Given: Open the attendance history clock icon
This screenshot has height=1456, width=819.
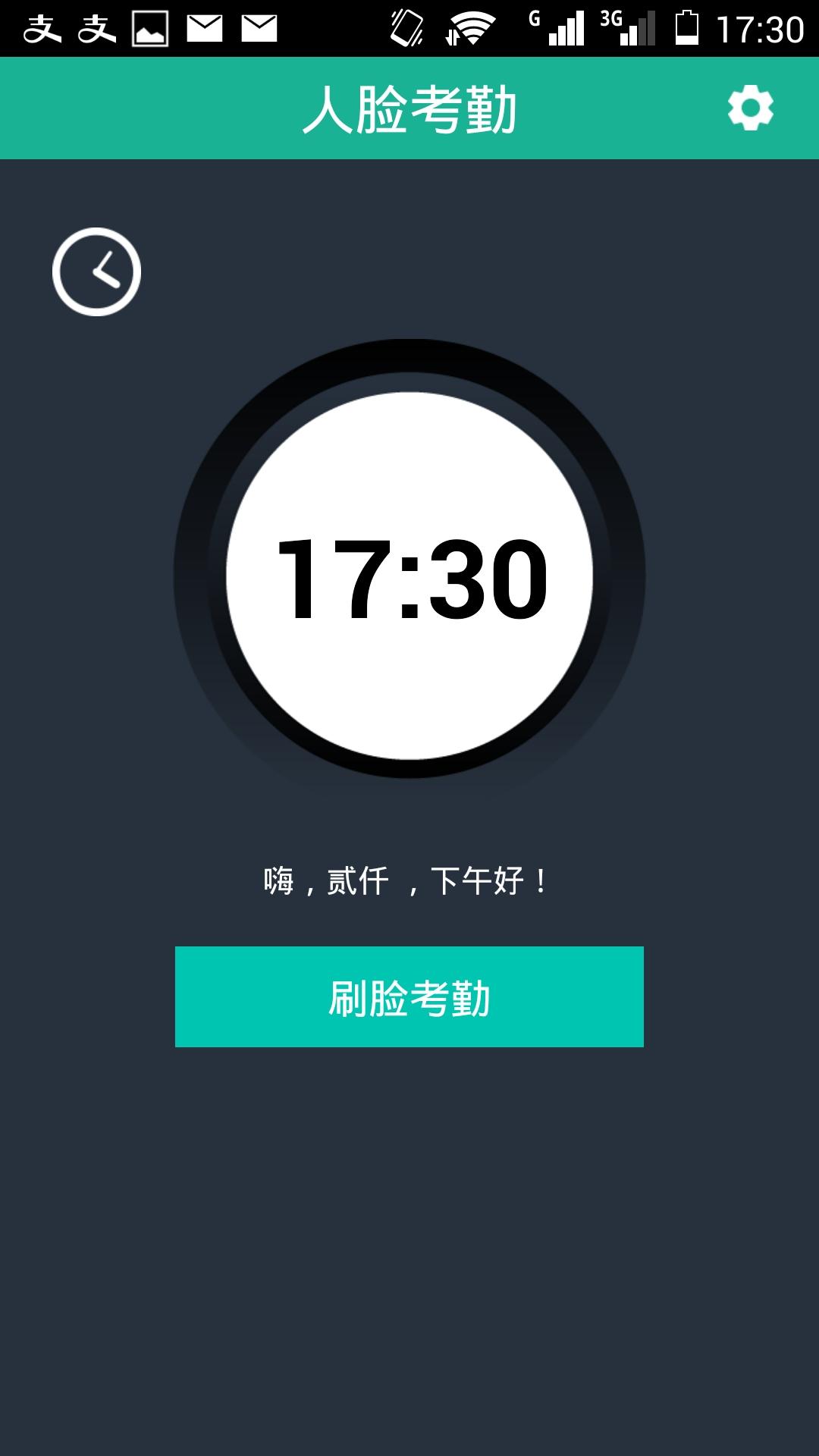Looking at the screenshot, I should (96, 271).
